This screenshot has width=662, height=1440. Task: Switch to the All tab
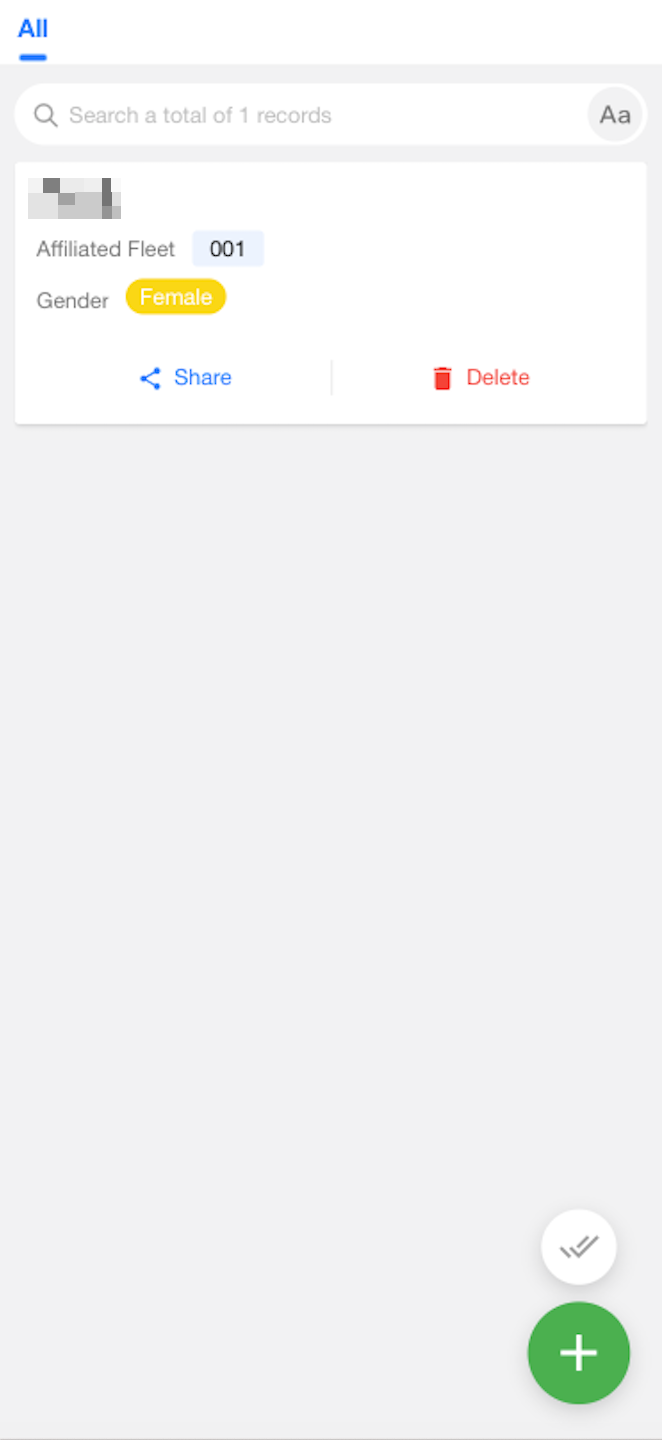point(33,28)
